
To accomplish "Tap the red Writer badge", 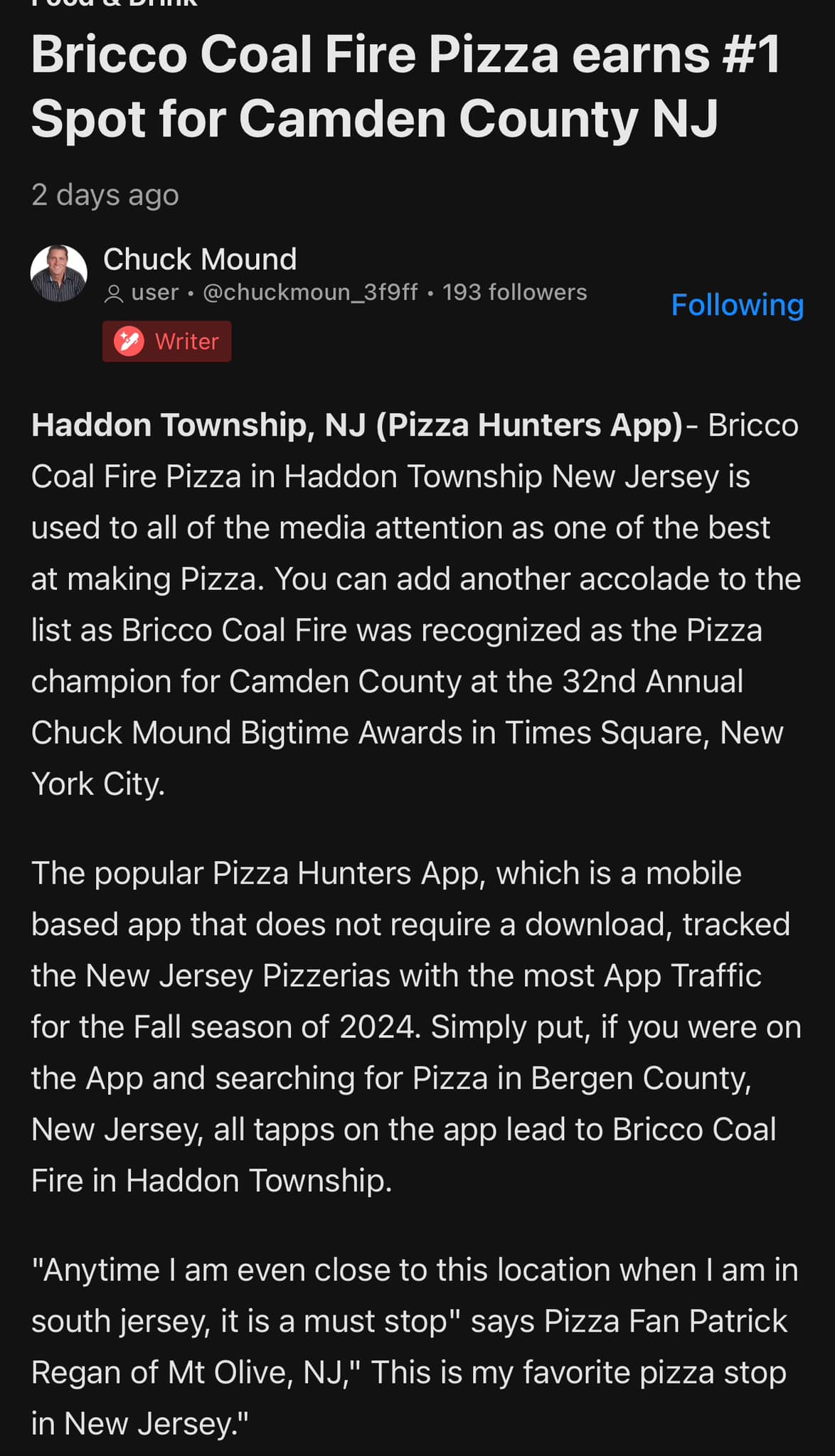I will [167, 341].
